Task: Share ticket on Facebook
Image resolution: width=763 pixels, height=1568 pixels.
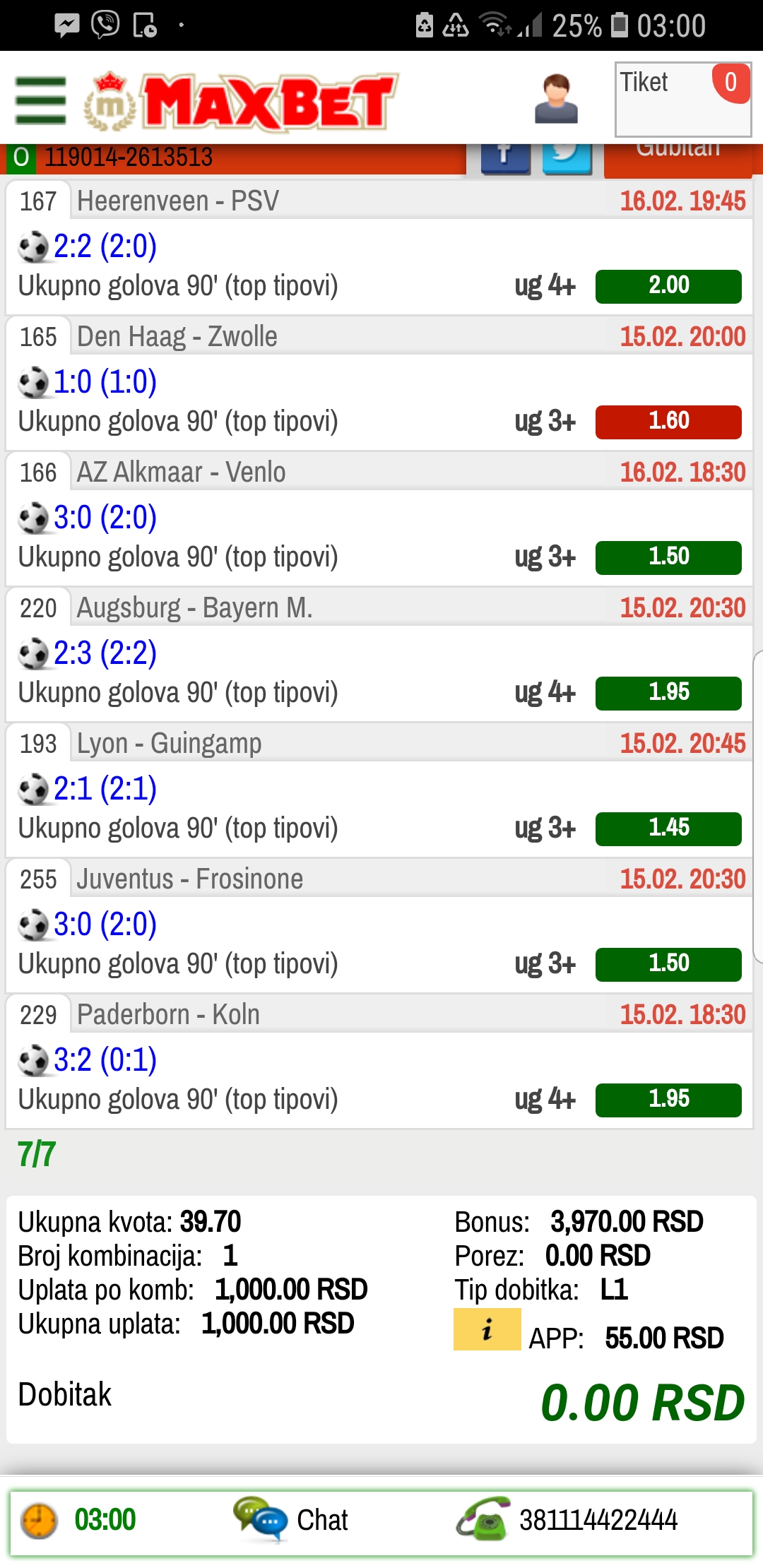Action: (x=505, y=158)
